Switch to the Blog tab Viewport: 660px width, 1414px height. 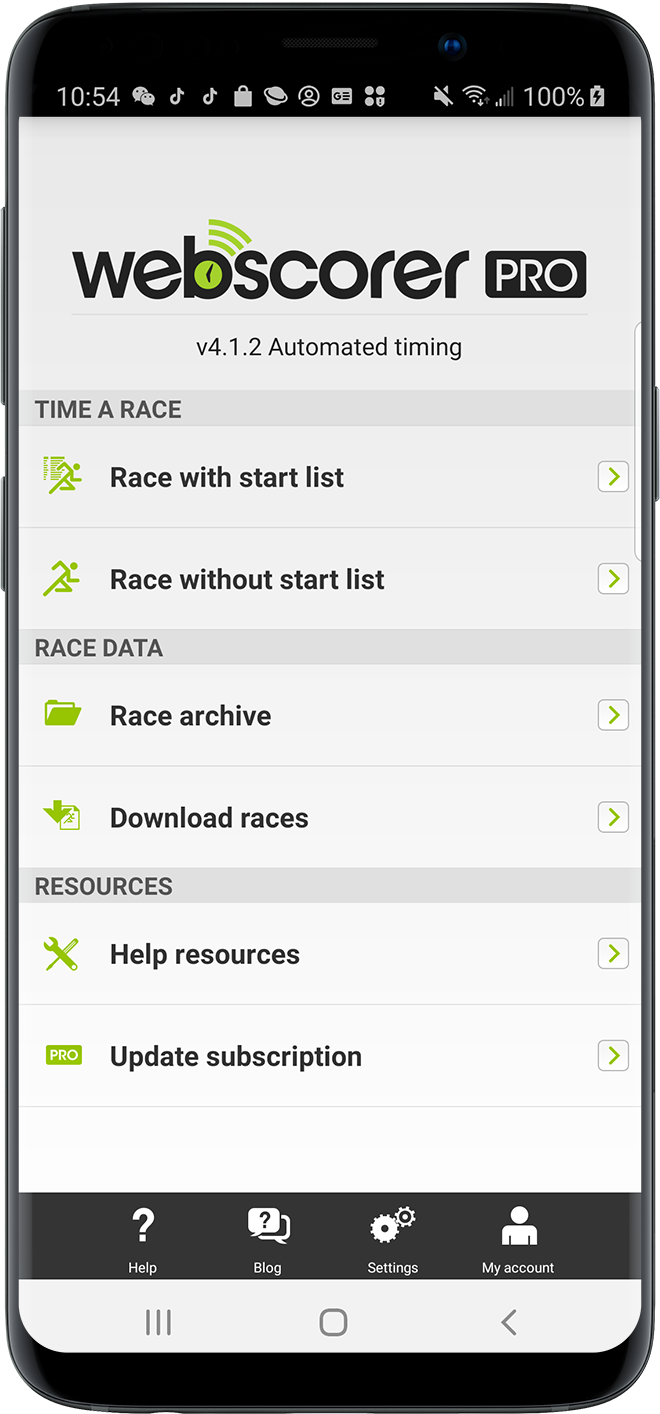268,1238
